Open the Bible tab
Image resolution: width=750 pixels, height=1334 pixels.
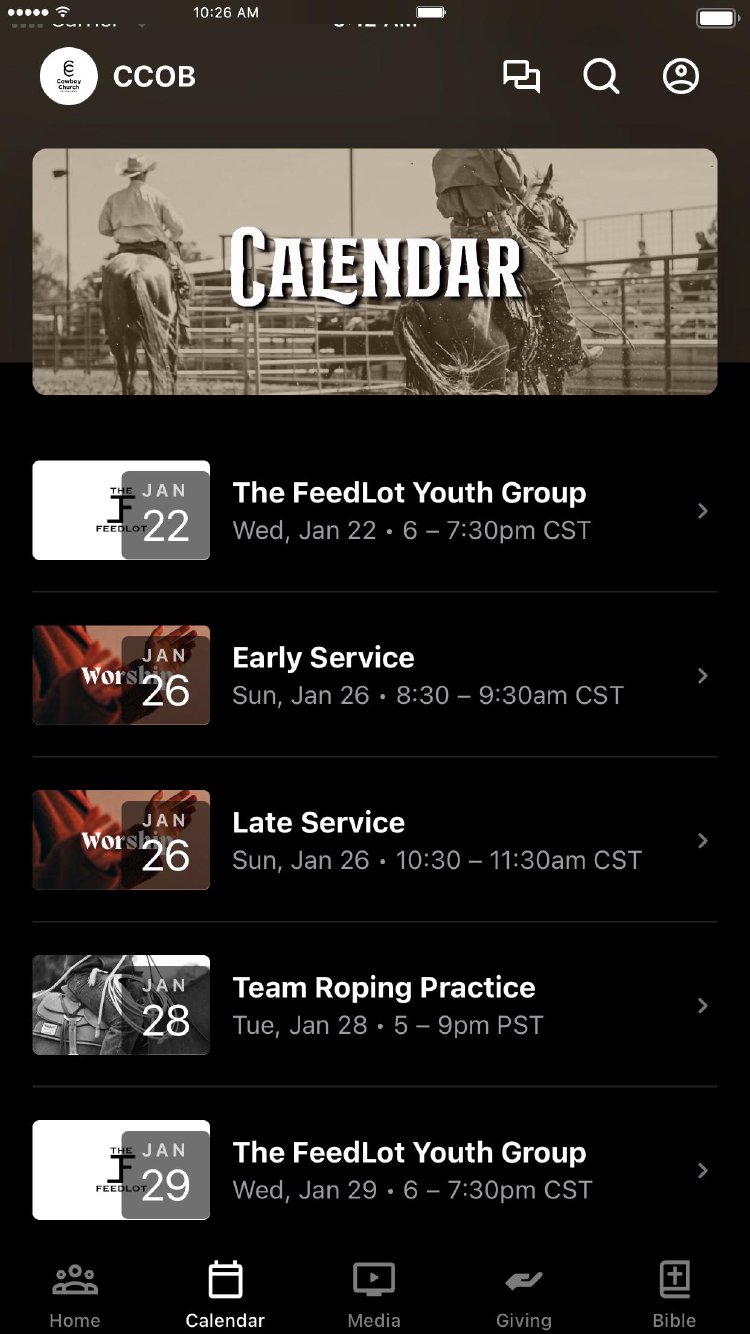coord(674,1295)
